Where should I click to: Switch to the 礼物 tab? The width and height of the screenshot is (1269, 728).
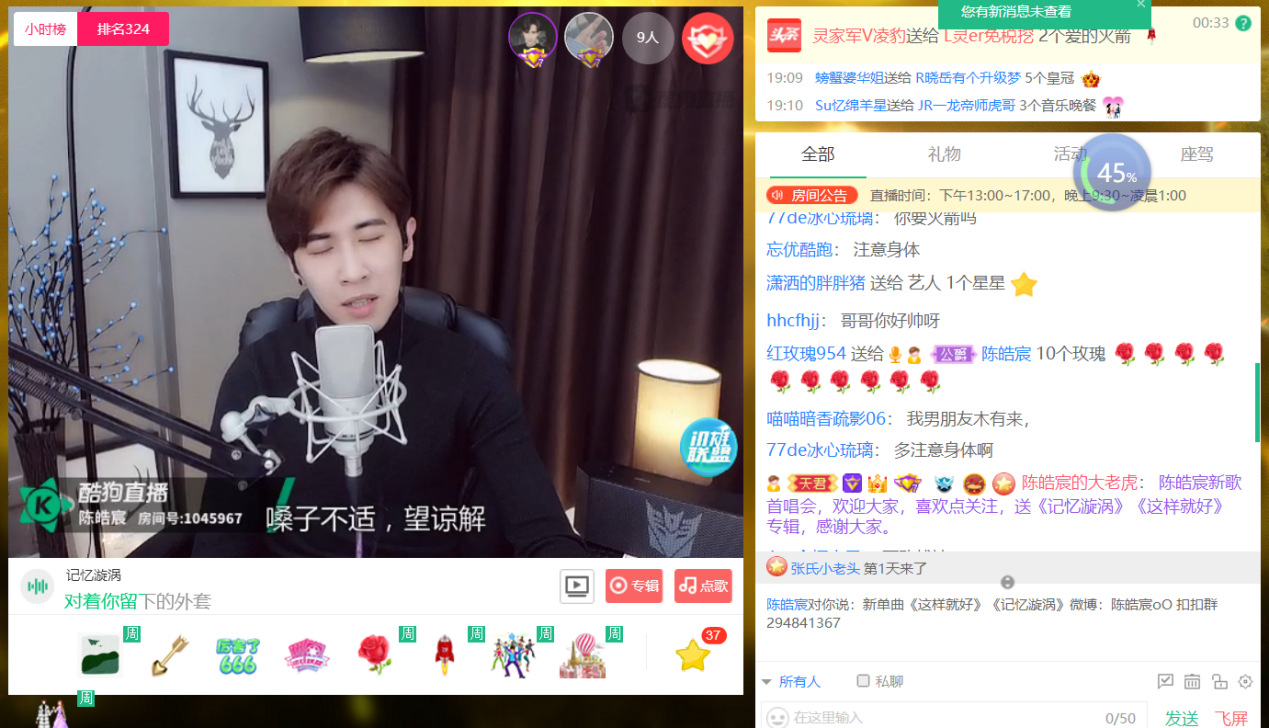pyautogui.click(x=944, y=154)
